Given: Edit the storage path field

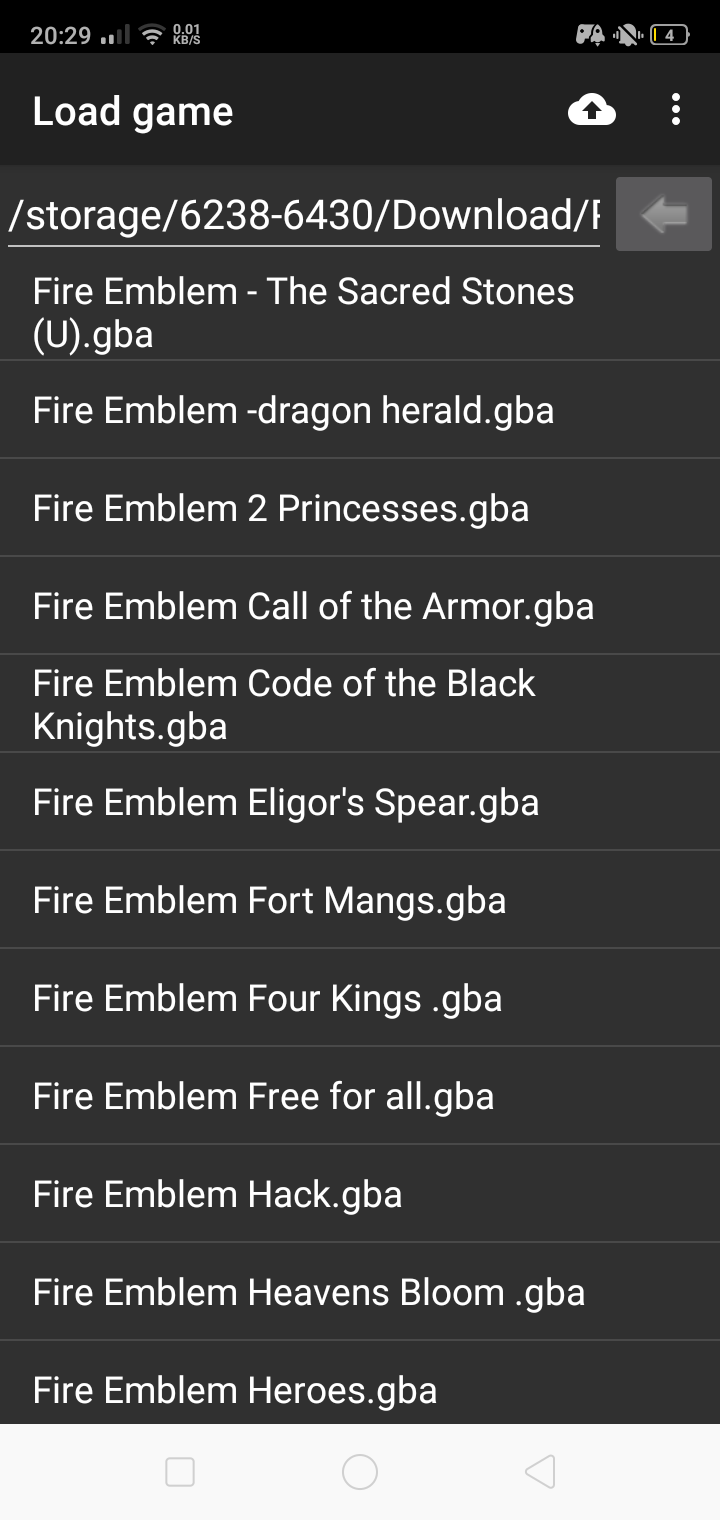Looking at the screenshot, I should [304, 215].
